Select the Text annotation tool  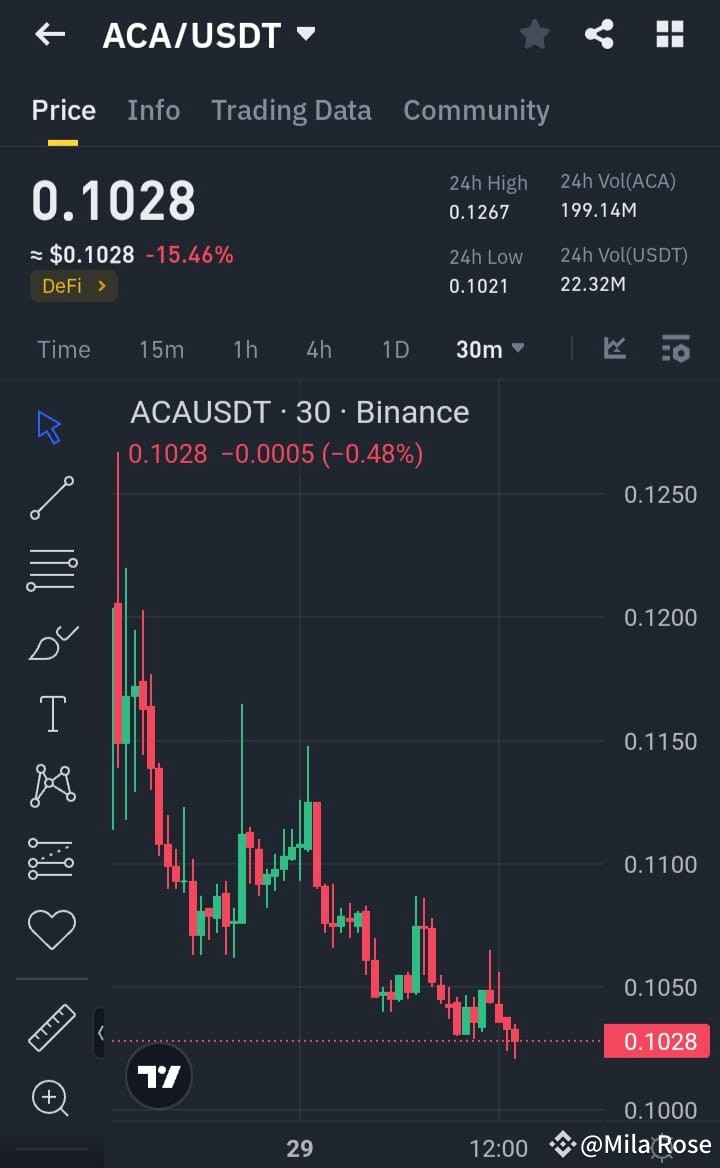pos(50,713)
